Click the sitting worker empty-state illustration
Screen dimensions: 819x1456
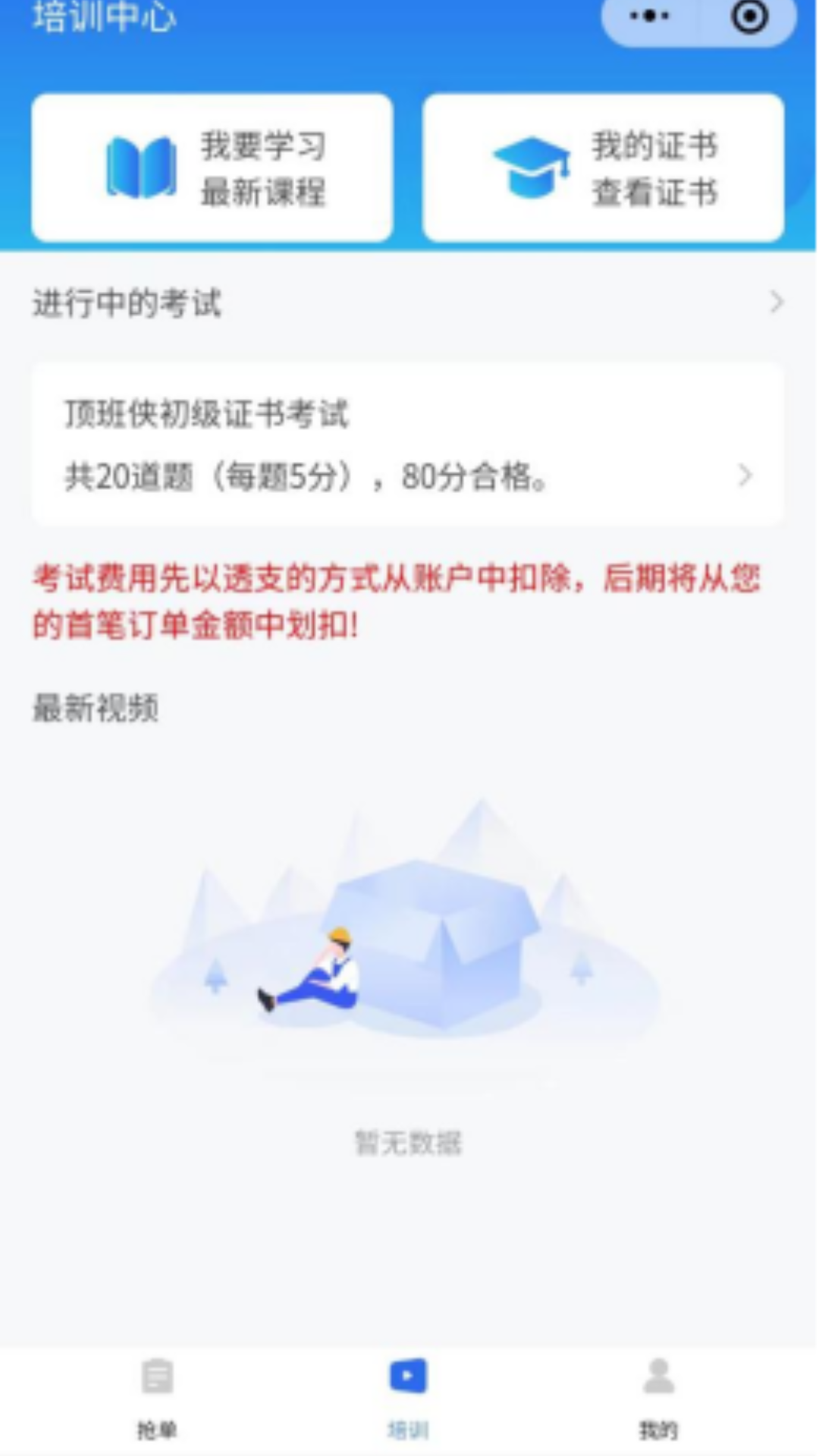coord(326,971)
